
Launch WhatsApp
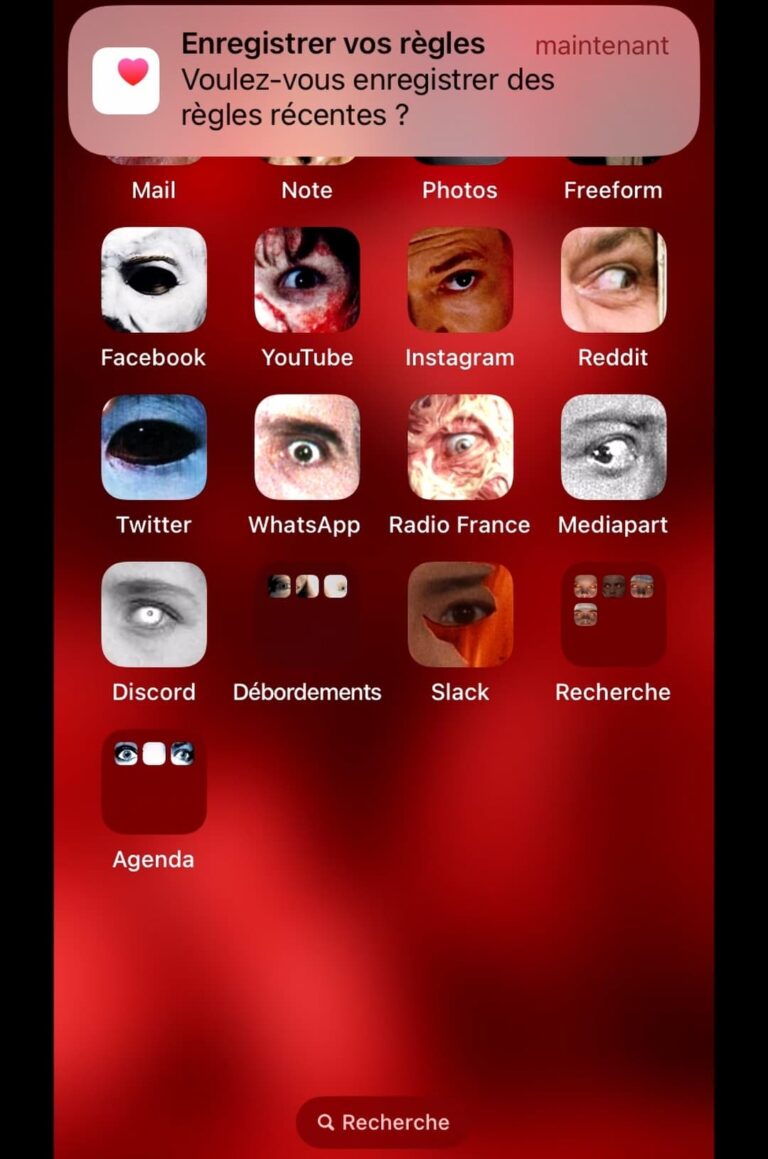pyautogui.click(x=307, y=447)
